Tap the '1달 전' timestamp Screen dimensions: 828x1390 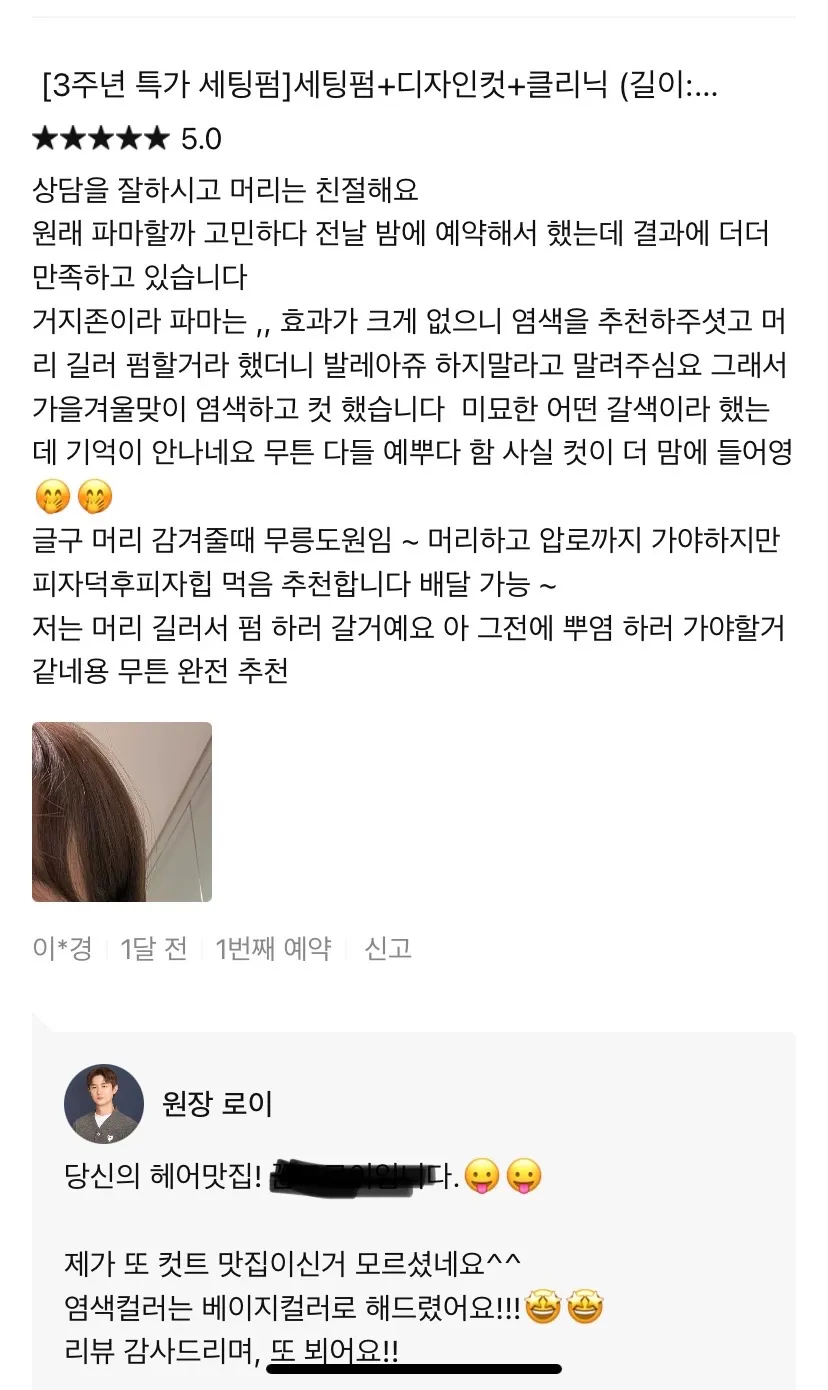coord(150,945)
